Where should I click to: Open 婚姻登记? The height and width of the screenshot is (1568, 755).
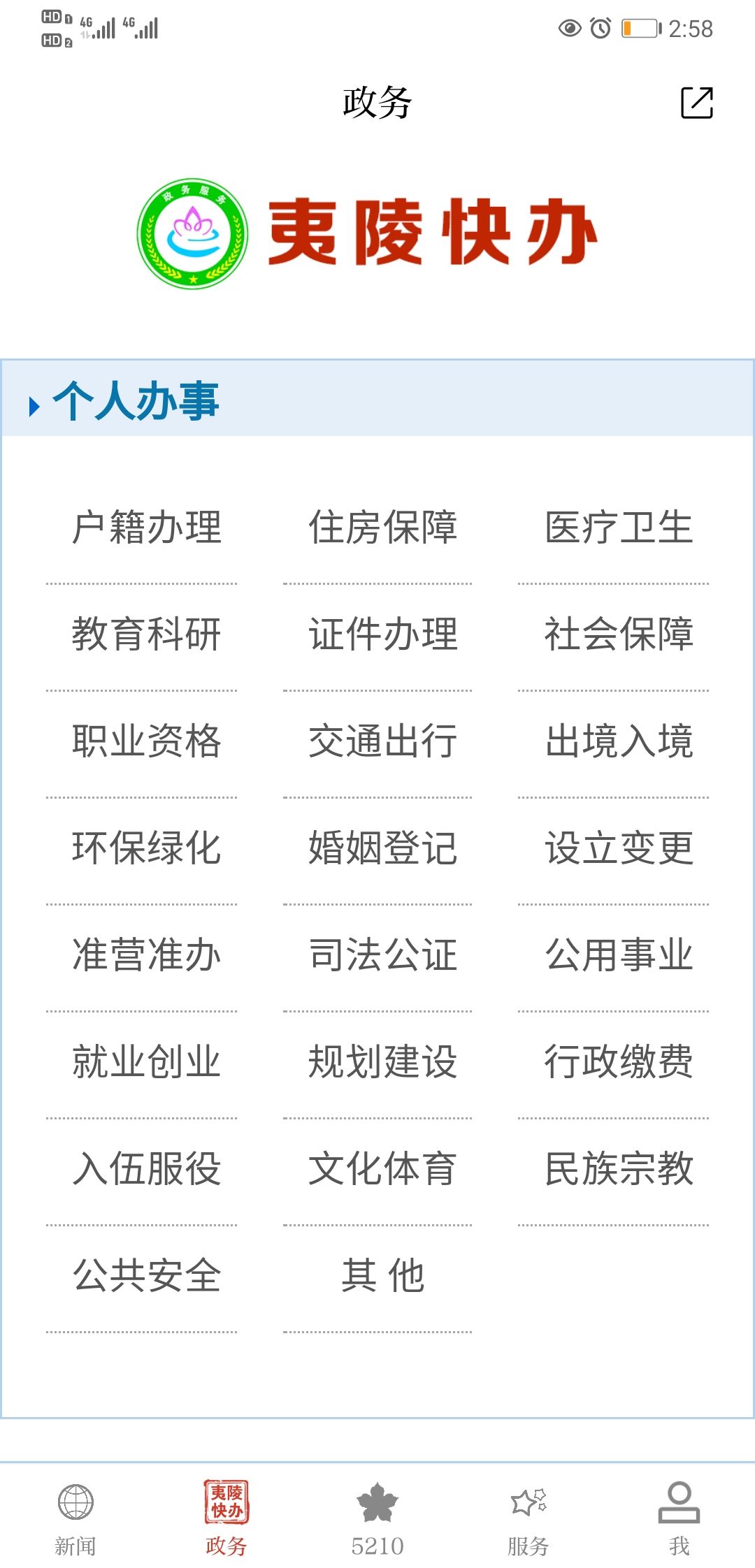pyautogui.click(x=383, y=848)
